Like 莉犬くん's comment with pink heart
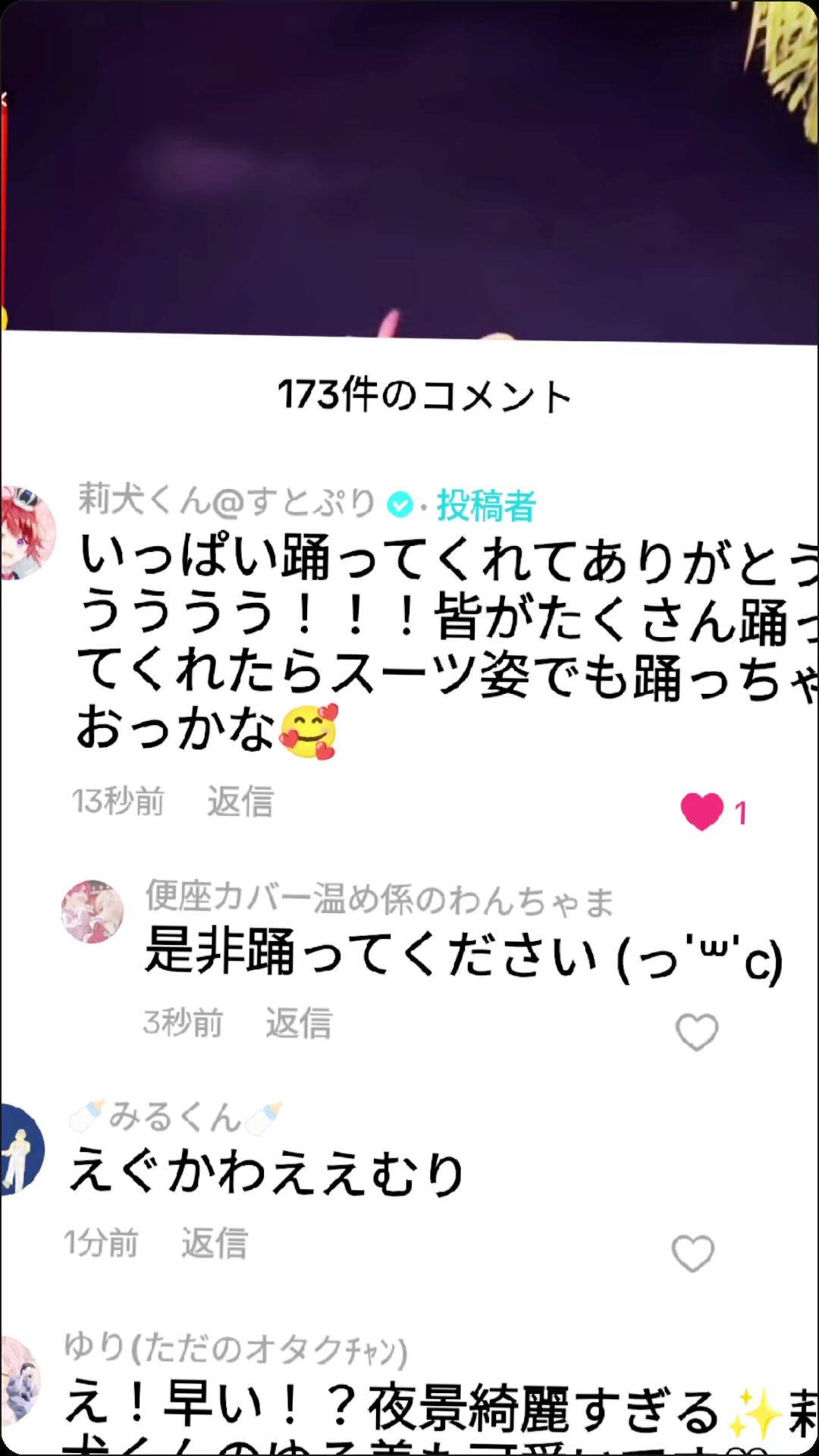This screenshot has height=1456, width=819. pyautogui.click(x=702, y=811)
